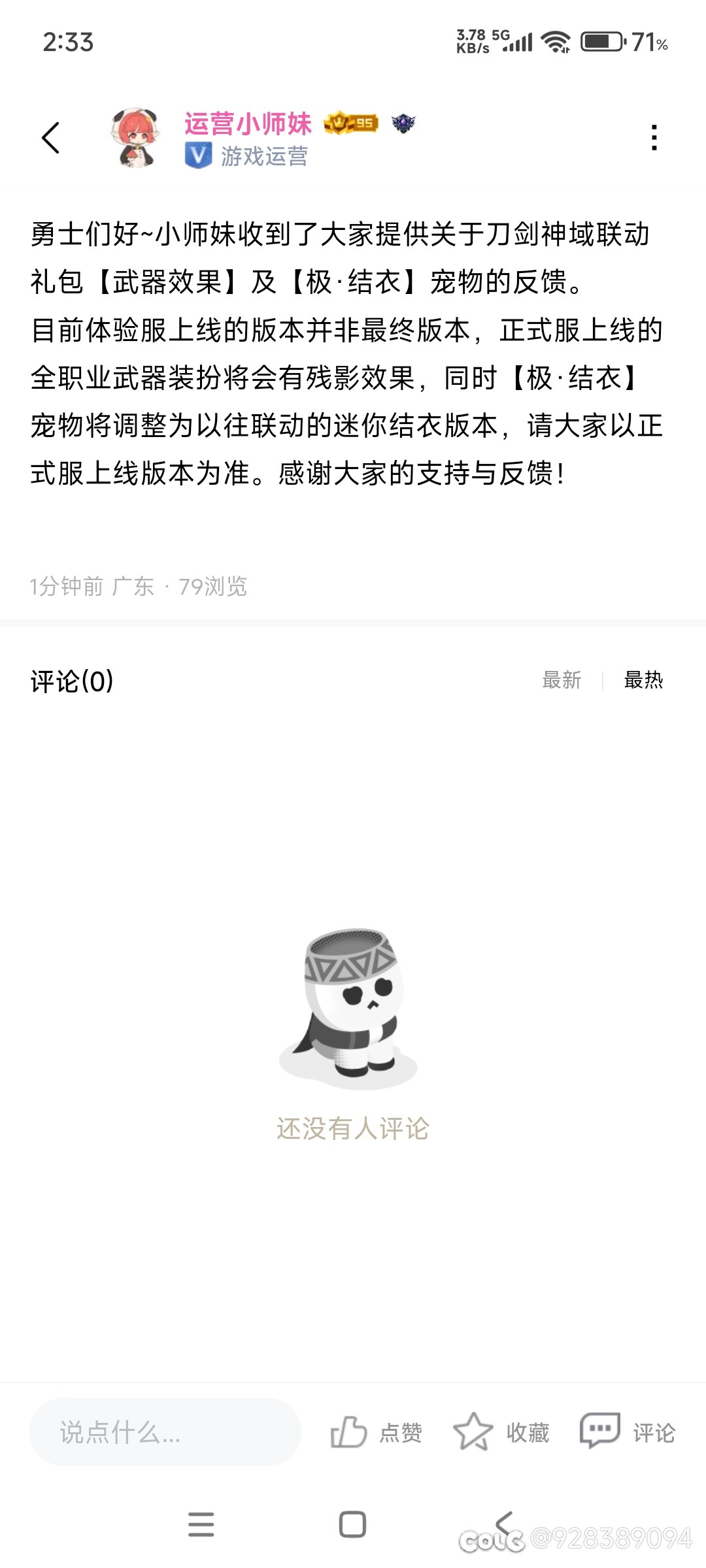Save the post with 收藏
The width and height of the screenshot is (706, 1568).
coord(502,1432)
